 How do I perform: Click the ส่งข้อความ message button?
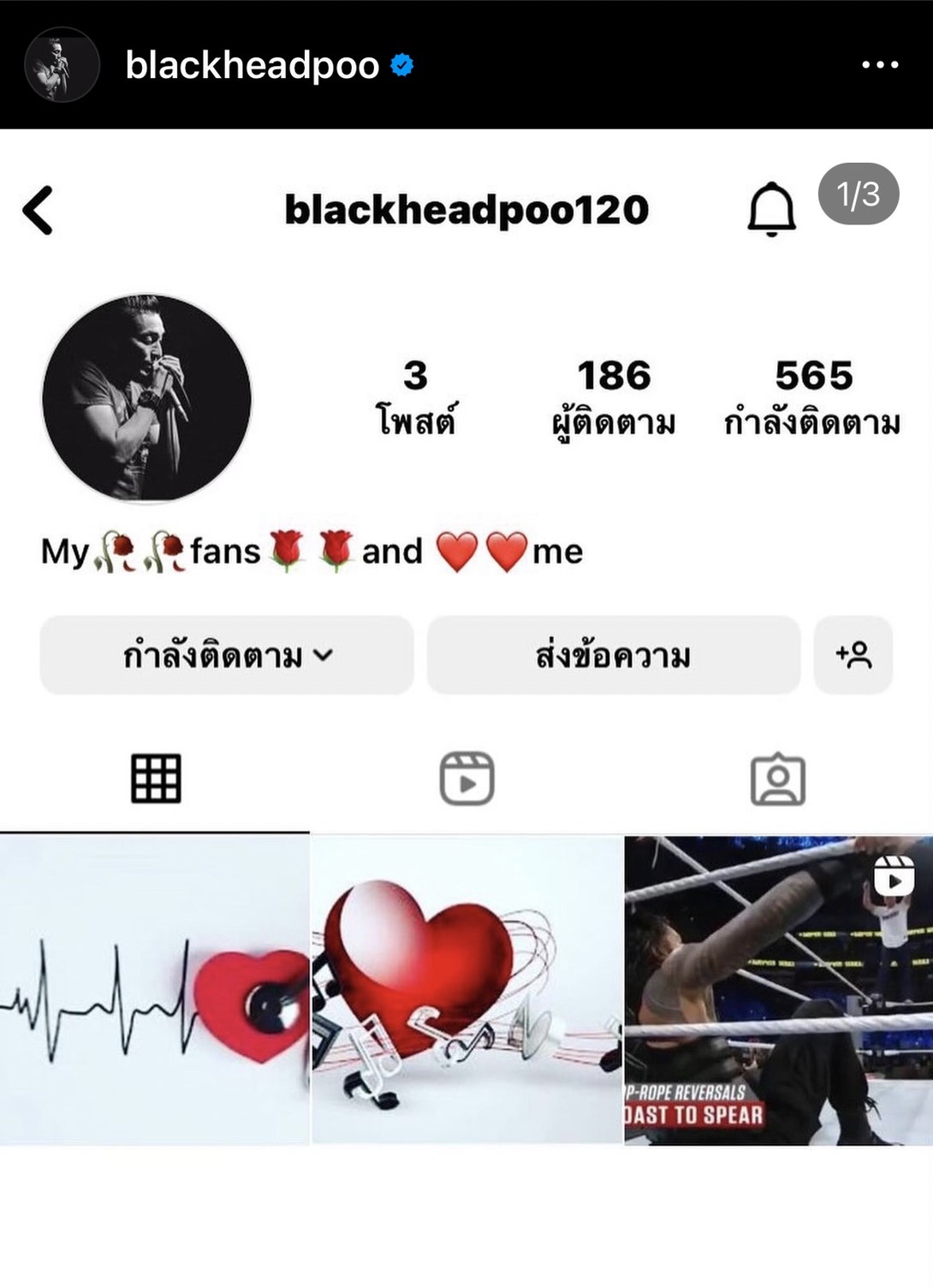[x=613, y=655]
